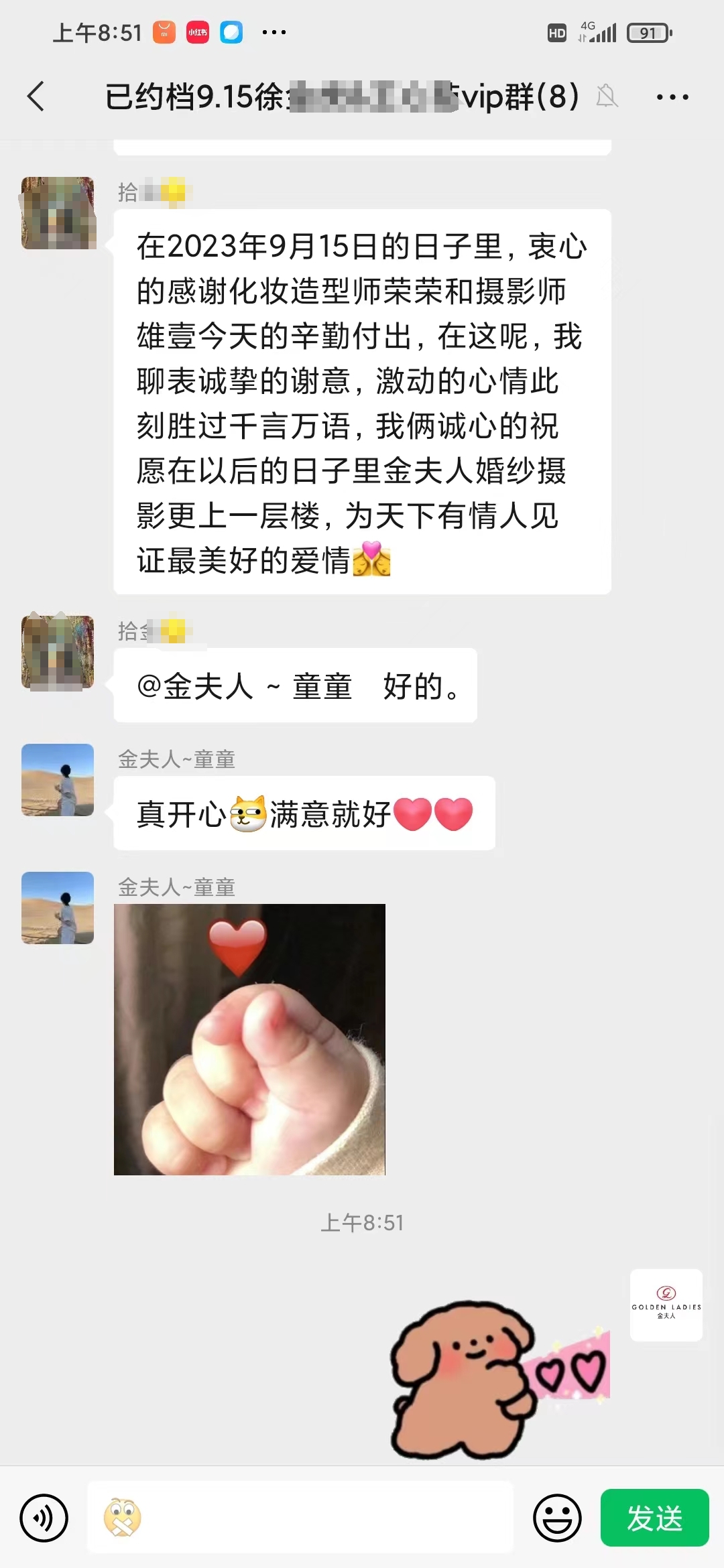Send the message with 发送 button
The image size is (724, 1568).
click(x=654, y=1518)
